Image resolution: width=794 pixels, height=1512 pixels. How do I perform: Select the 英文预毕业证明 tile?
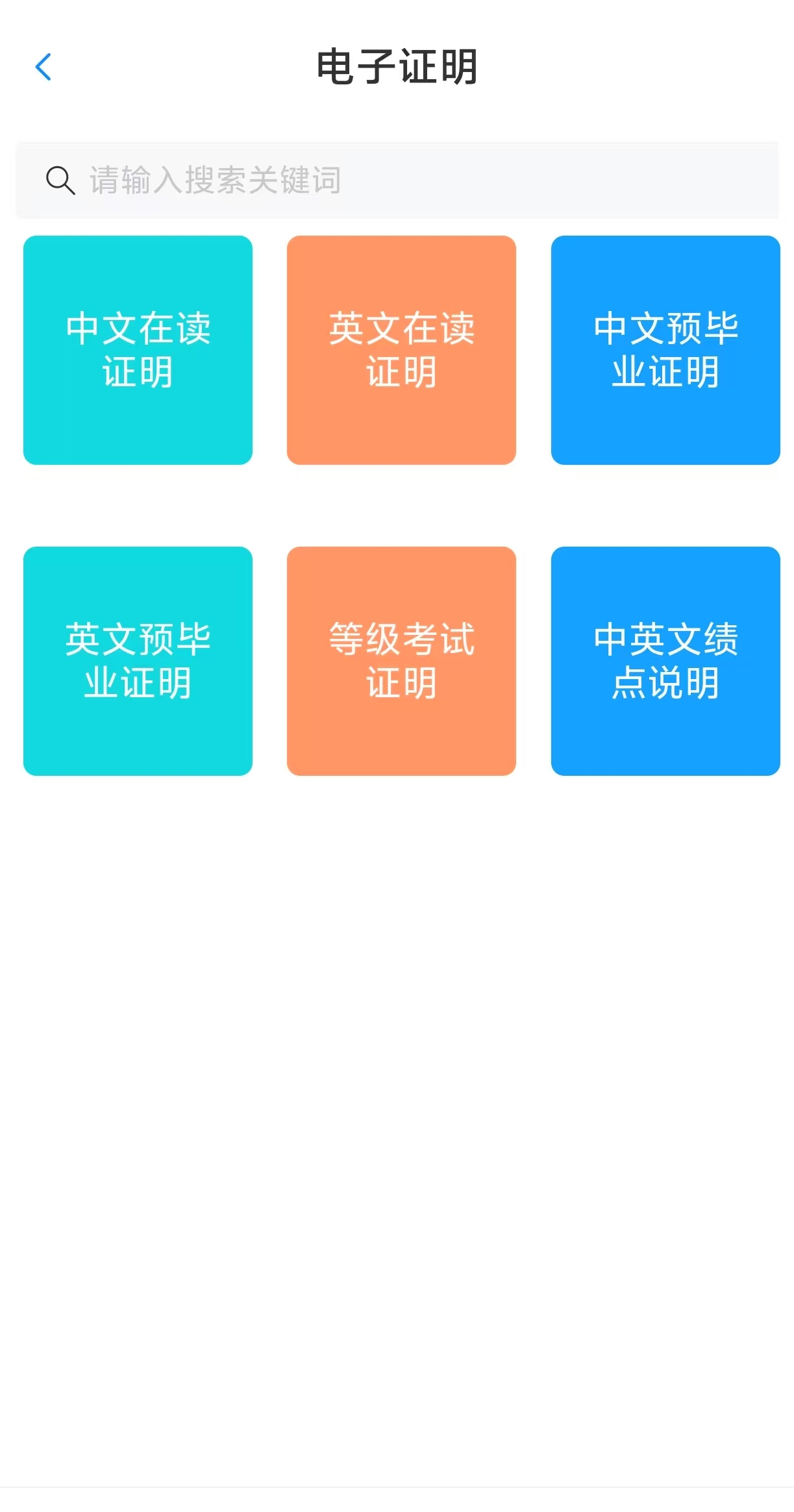(x=138, y=661)
